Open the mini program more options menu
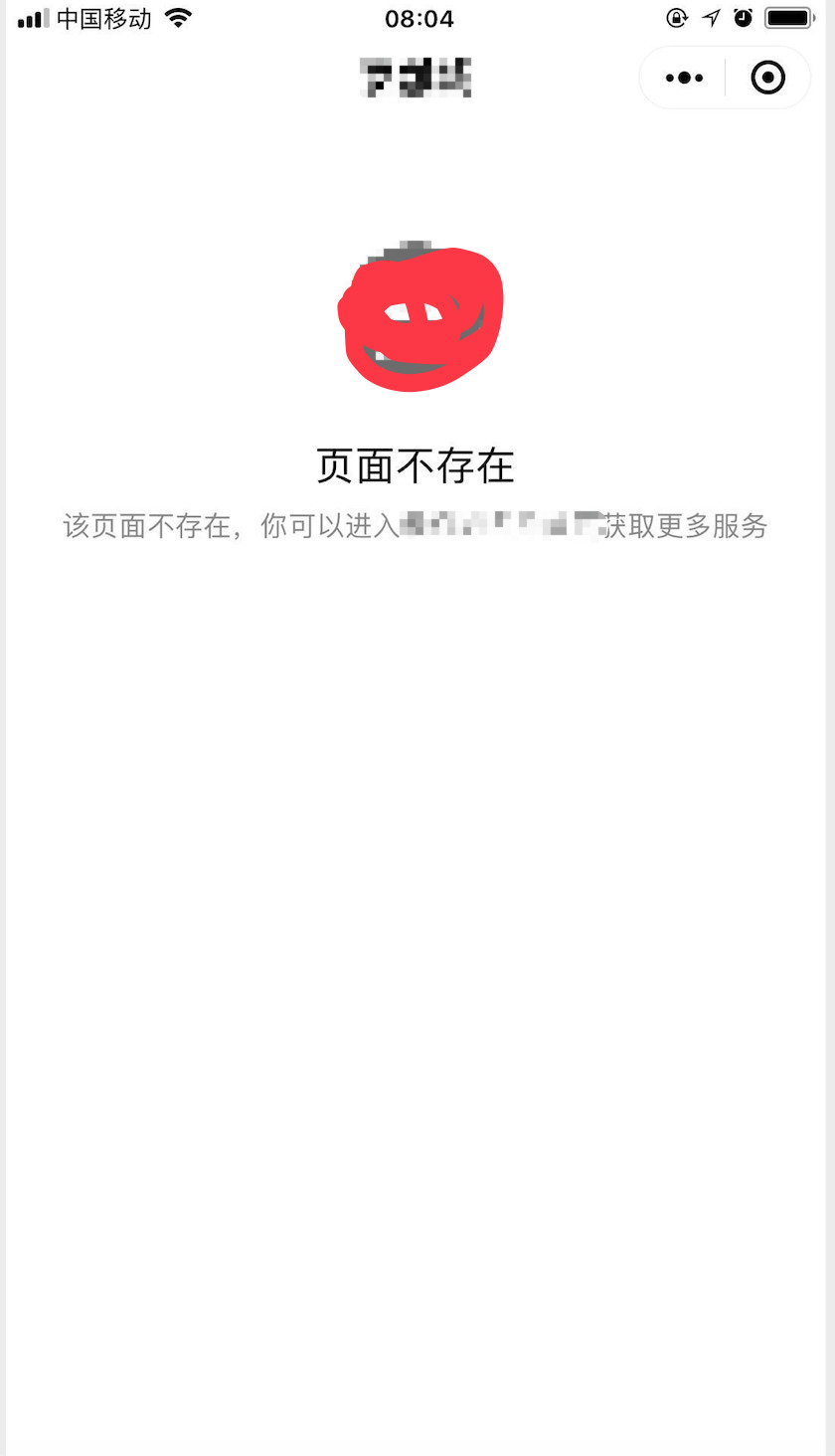 pyautogui.click(x=684, y=78)
